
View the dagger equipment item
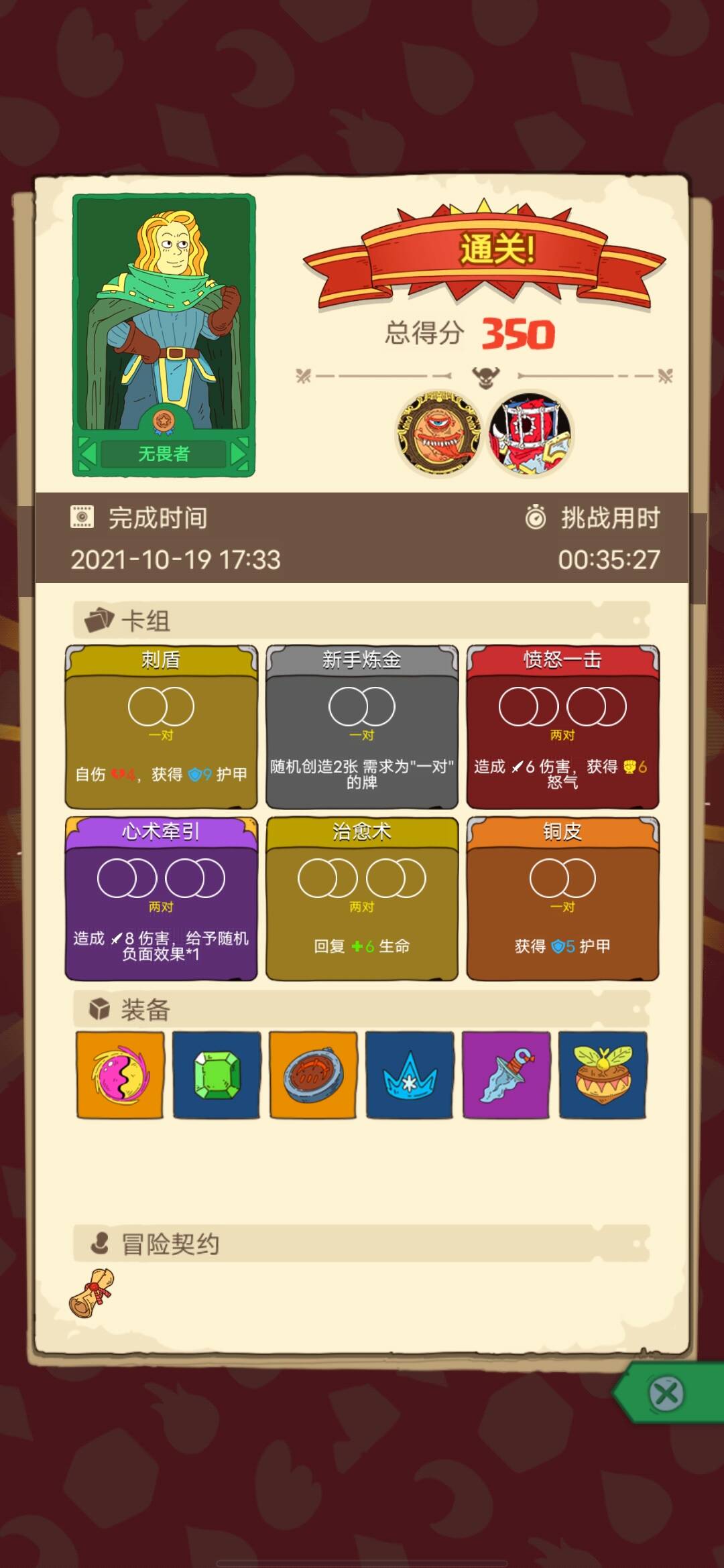coord(506,1075)
